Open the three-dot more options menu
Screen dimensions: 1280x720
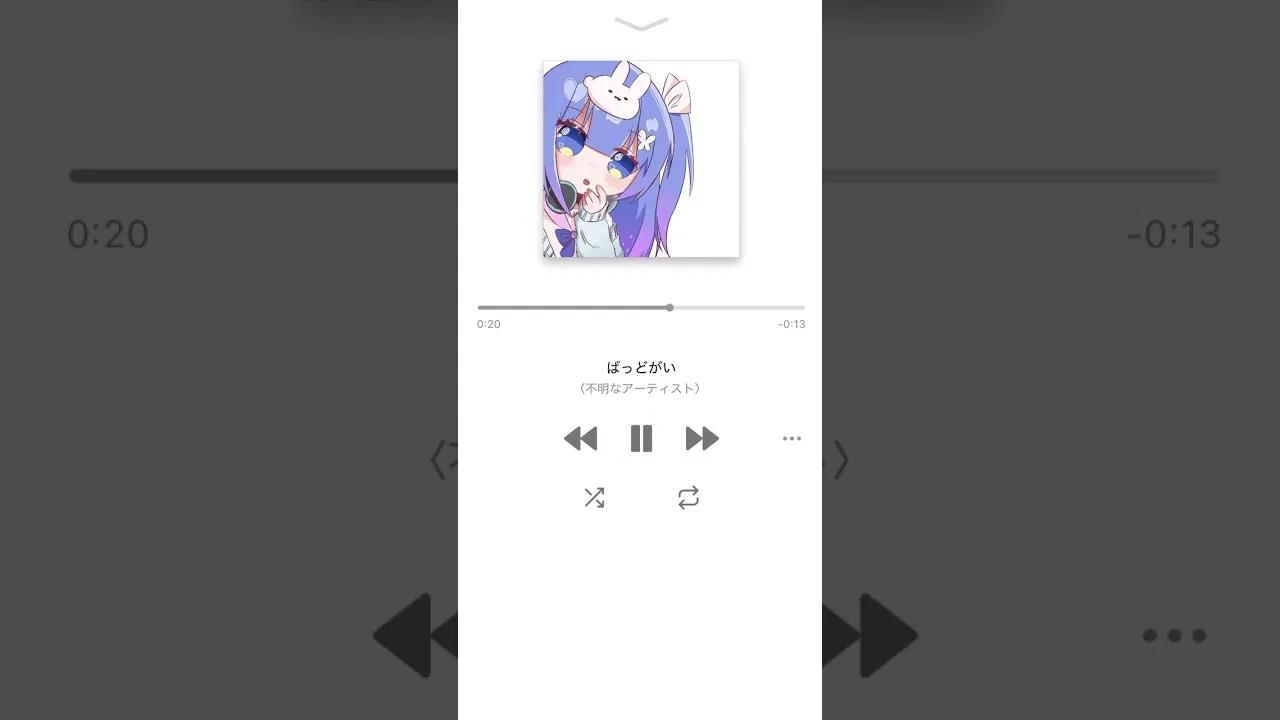(x=791, y=438)
